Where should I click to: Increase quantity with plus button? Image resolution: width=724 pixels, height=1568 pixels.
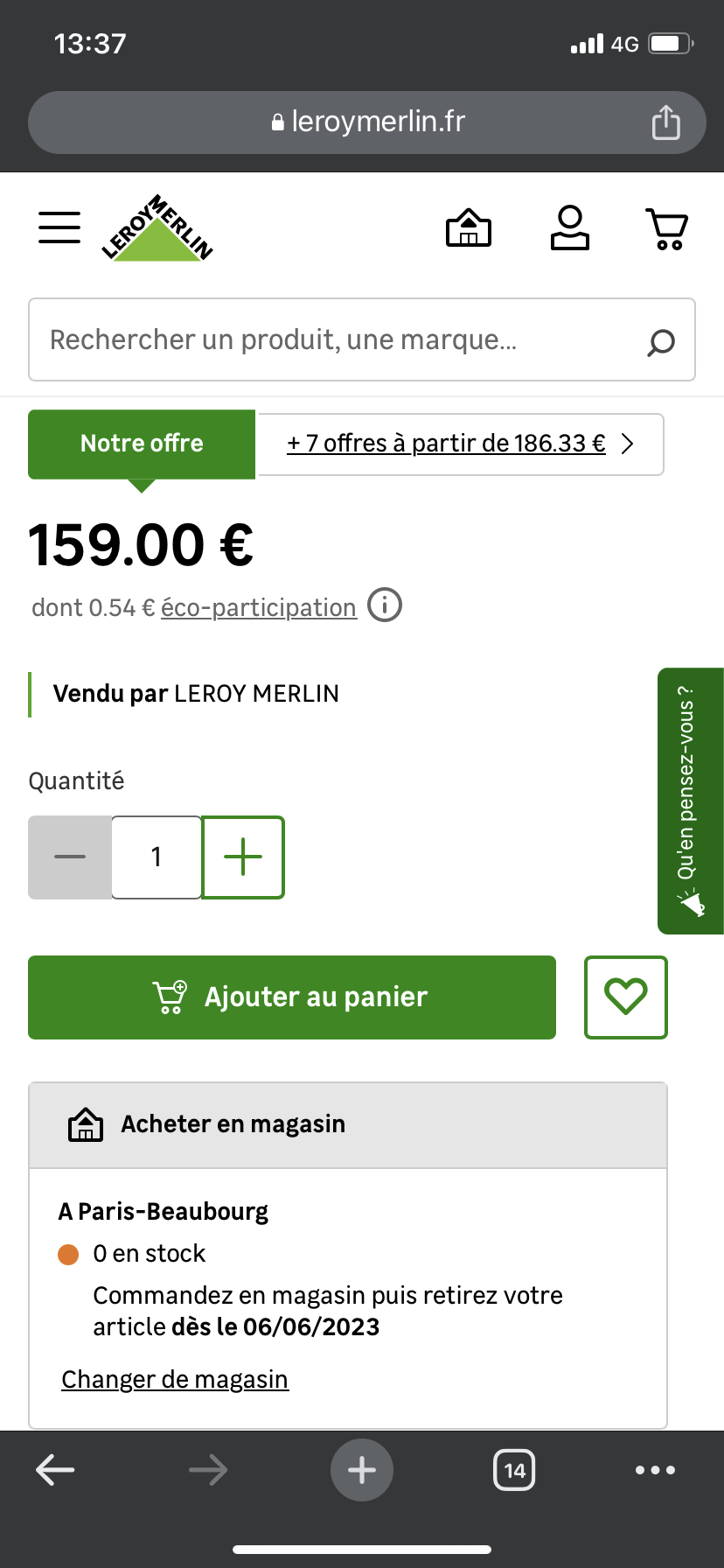[243, 857]
